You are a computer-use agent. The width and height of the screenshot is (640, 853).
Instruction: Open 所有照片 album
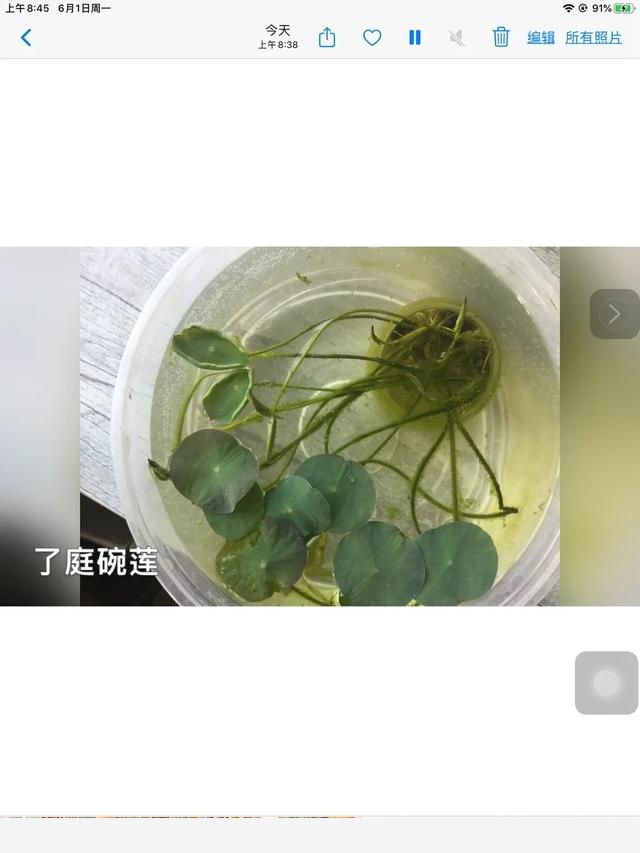coord(593,38)
